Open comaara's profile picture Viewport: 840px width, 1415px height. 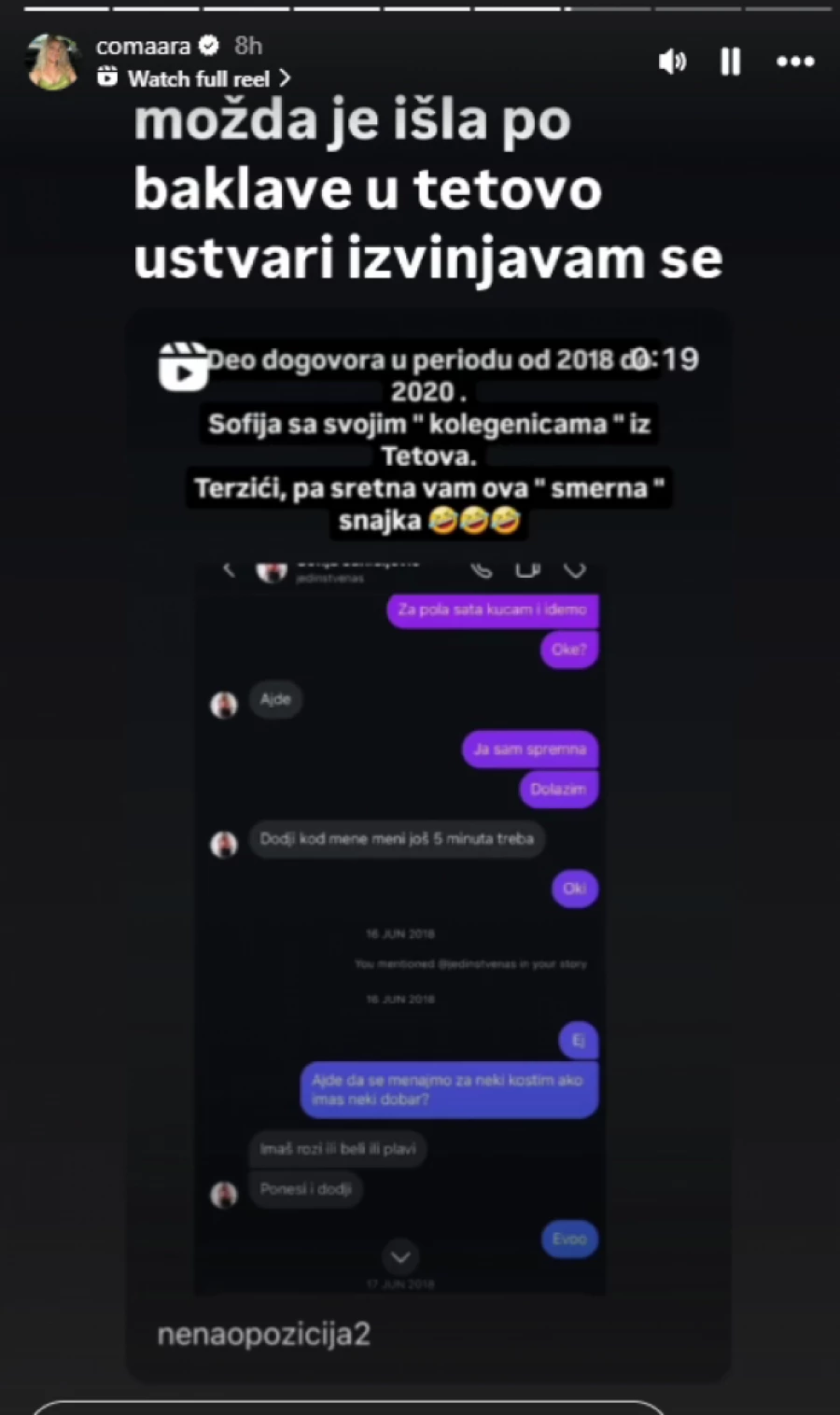[53, 63]
